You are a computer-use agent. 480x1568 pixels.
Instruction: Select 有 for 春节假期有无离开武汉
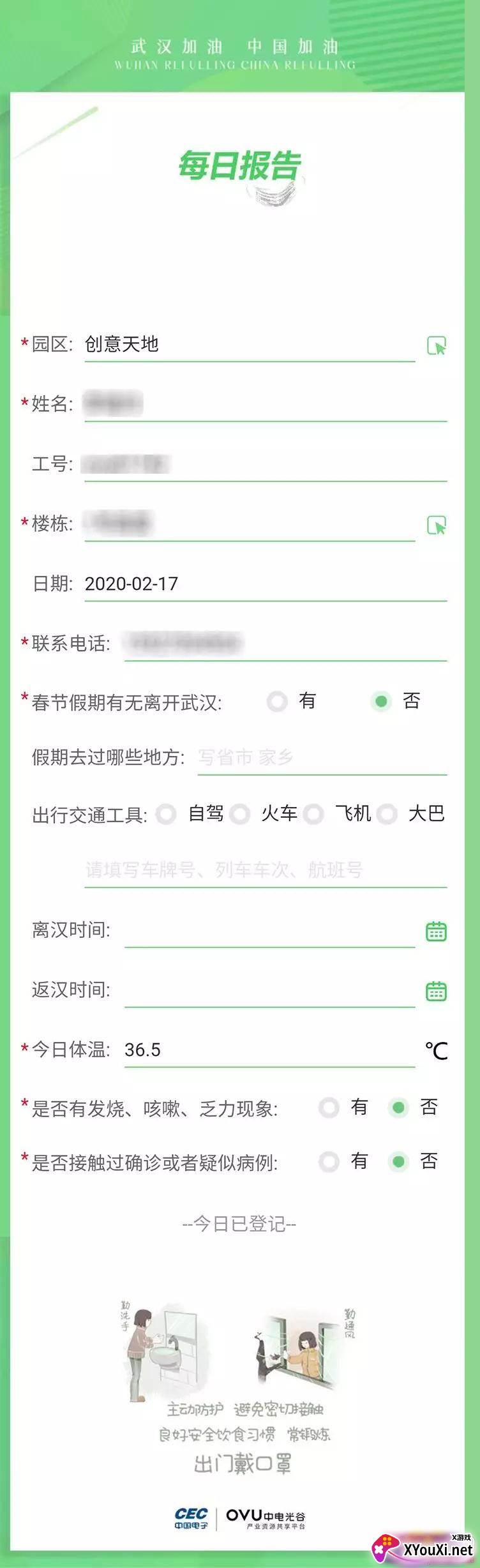(278, 702)
